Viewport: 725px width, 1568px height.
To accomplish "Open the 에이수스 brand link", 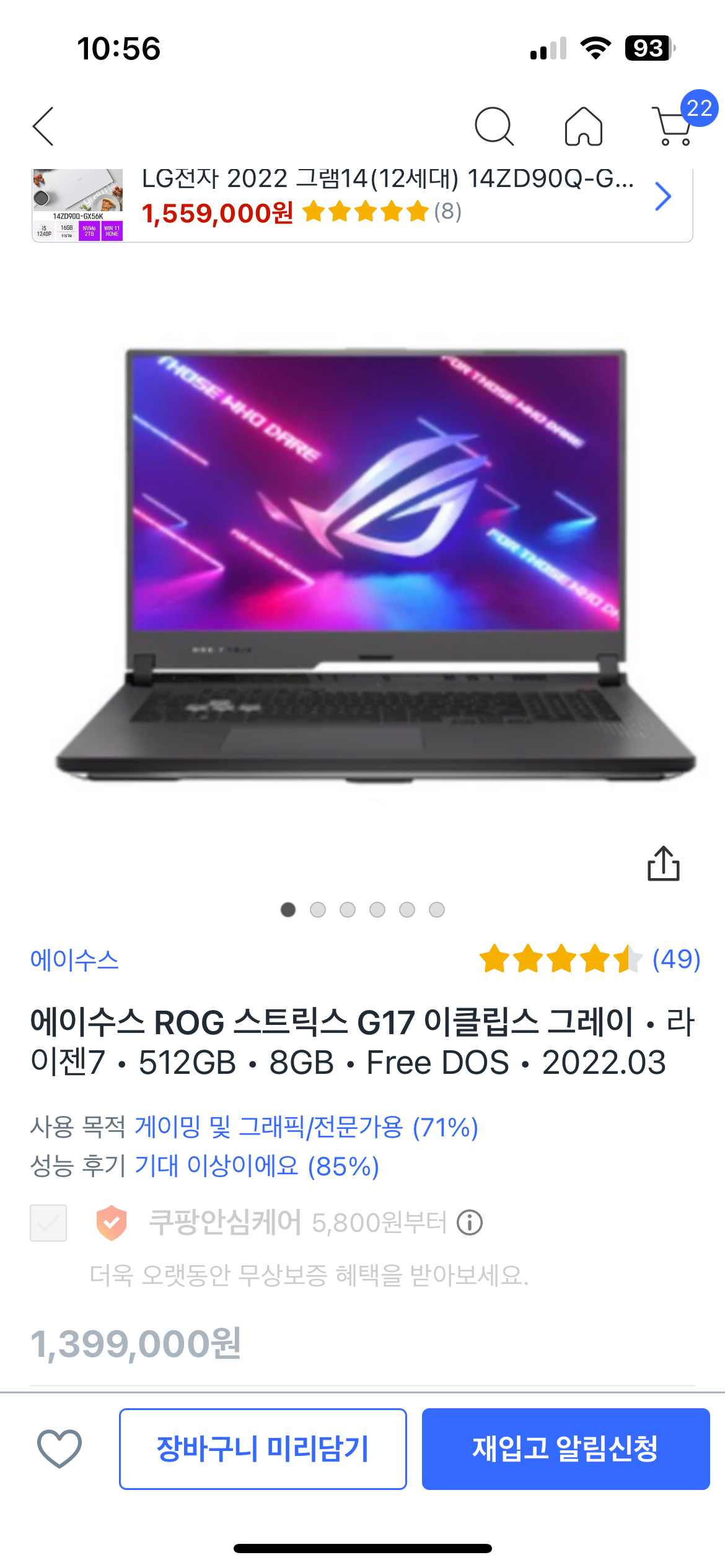I will click(x=74, y=960).
